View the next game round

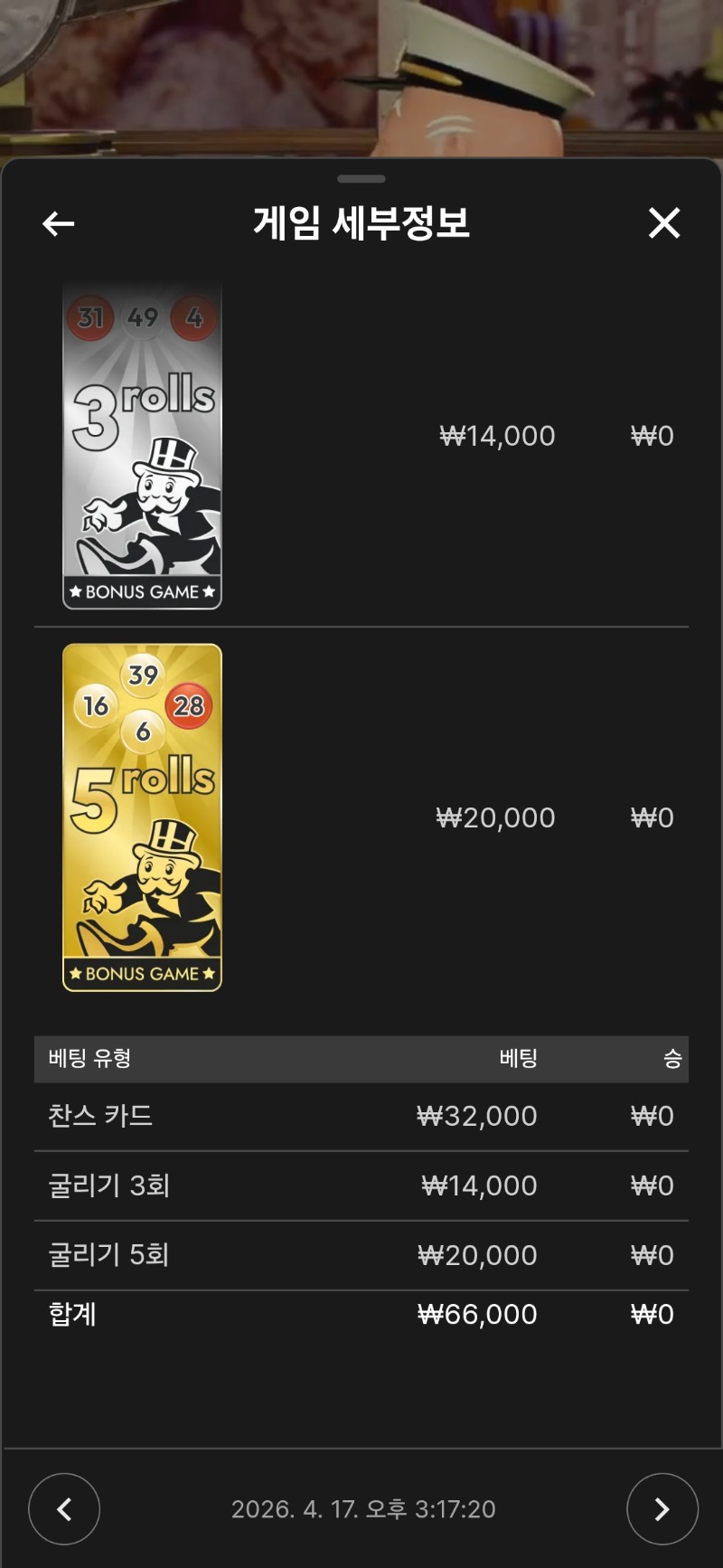pyautogui.click(x=662, y=1509)
